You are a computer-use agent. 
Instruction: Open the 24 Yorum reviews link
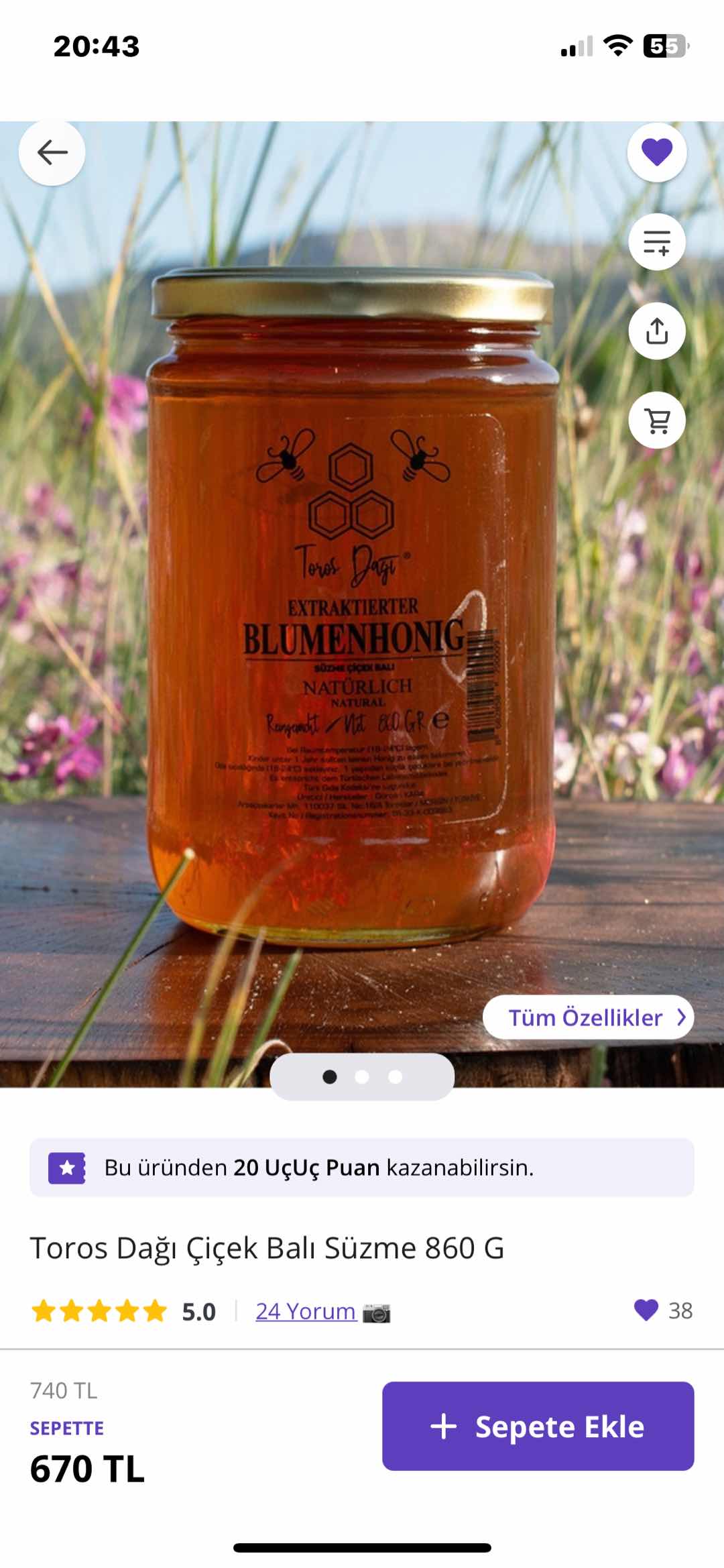306,1311
